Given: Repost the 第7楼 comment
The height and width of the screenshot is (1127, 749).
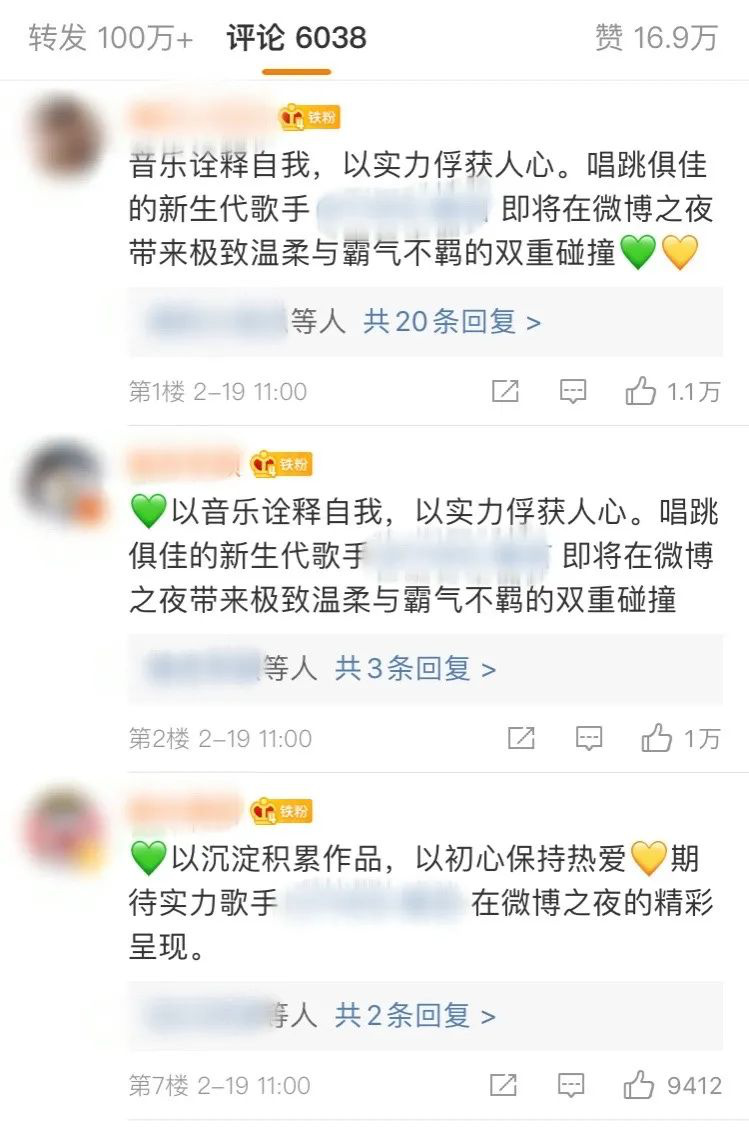Looking at the screenshot, I should coord(504,1085).
